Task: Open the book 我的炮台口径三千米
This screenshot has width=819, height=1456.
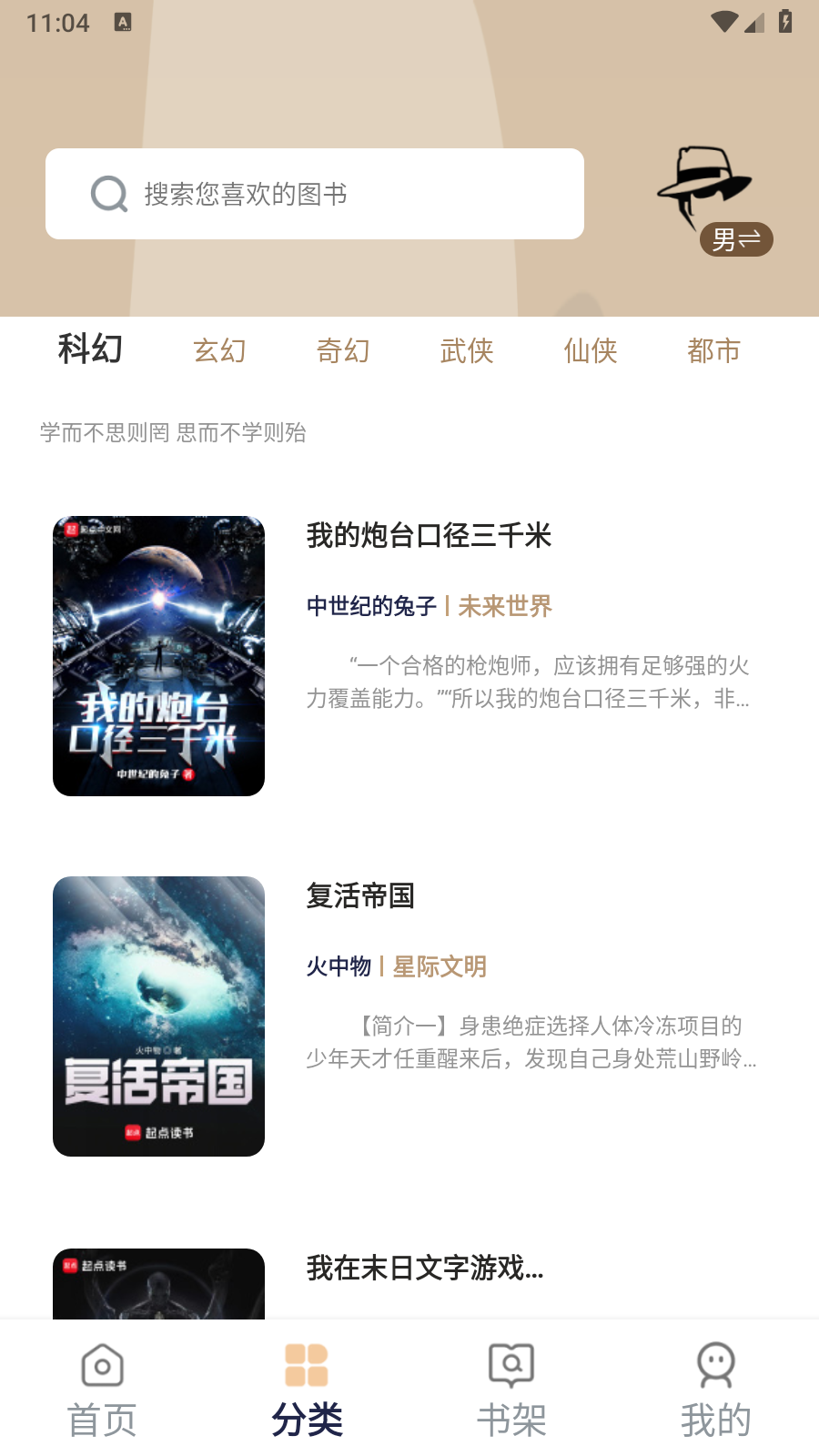Action: point(430,537)
